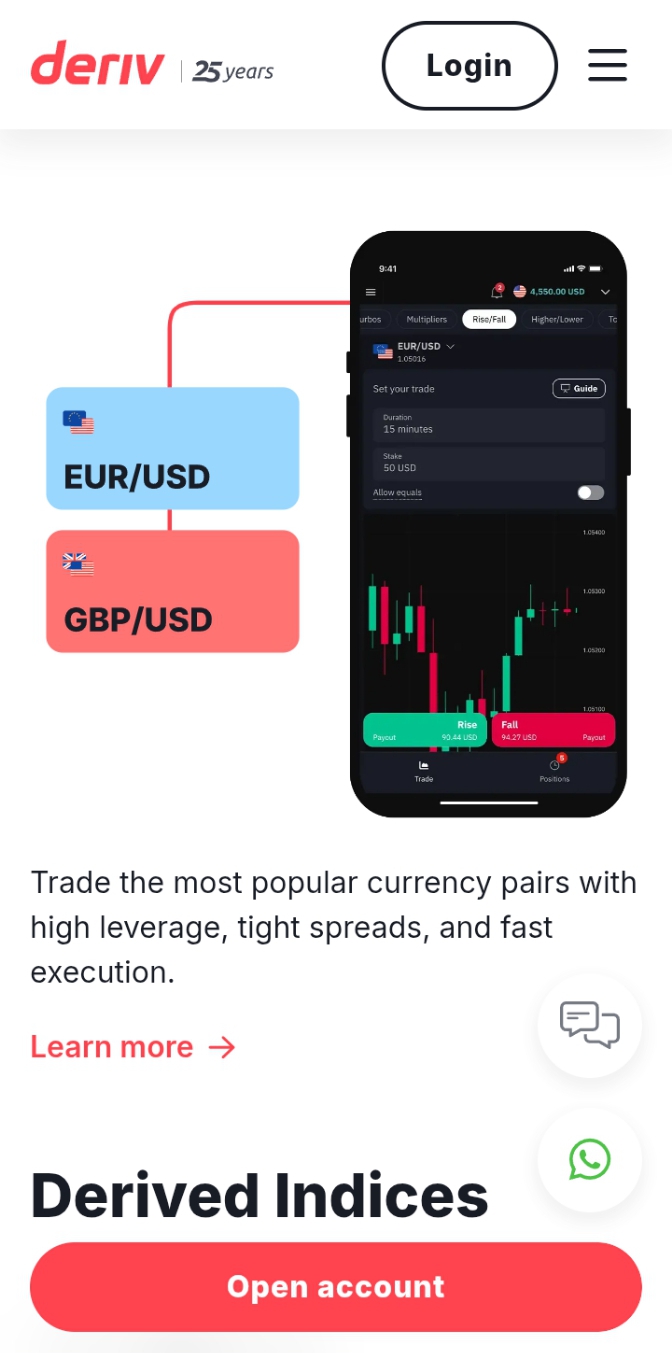Screen dimensions: 672x1353
Task: Open the hamburger menu
Action: pyautogui.click(x=607, y=66)
